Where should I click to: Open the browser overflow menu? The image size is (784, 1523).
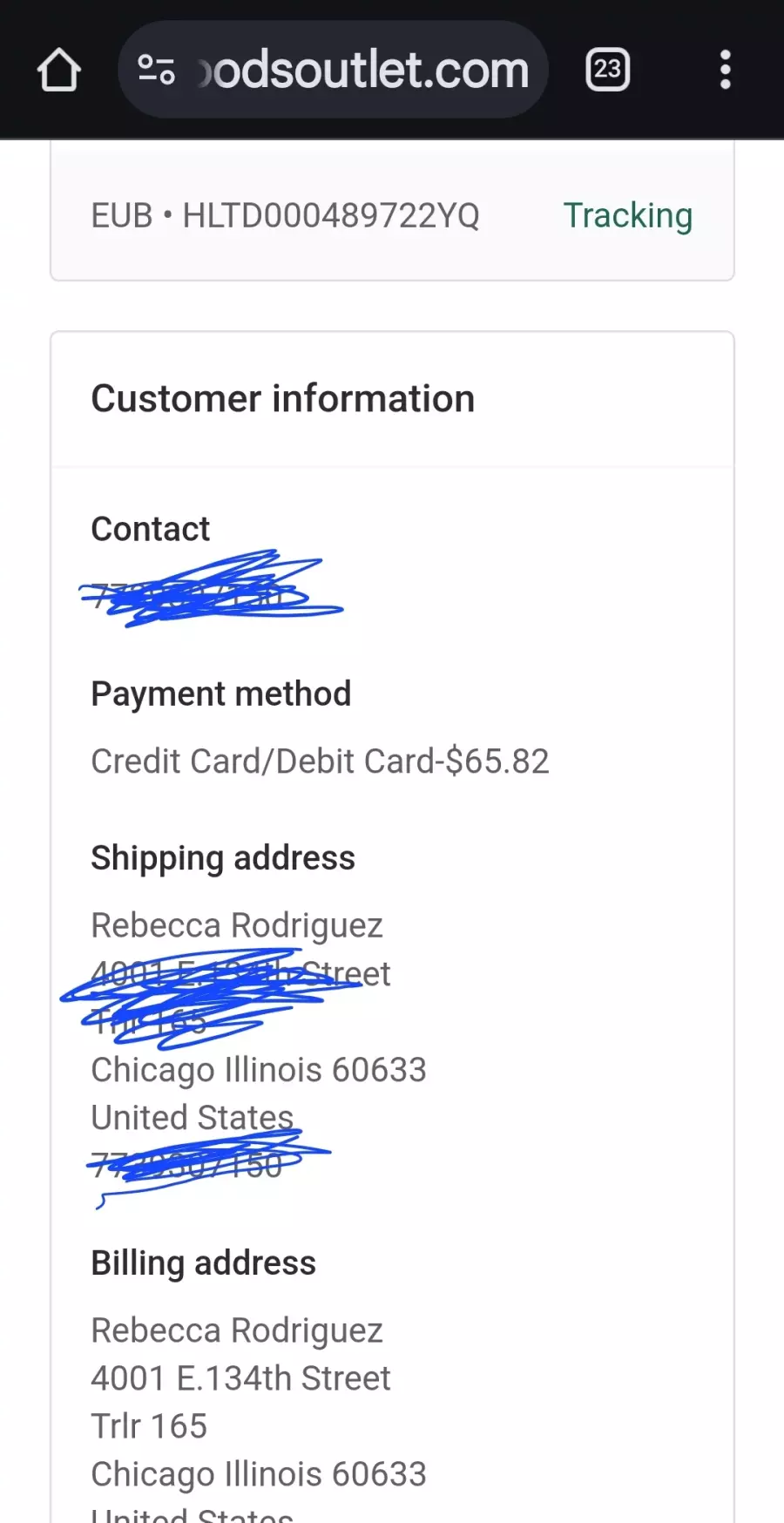tap(725, 70)
